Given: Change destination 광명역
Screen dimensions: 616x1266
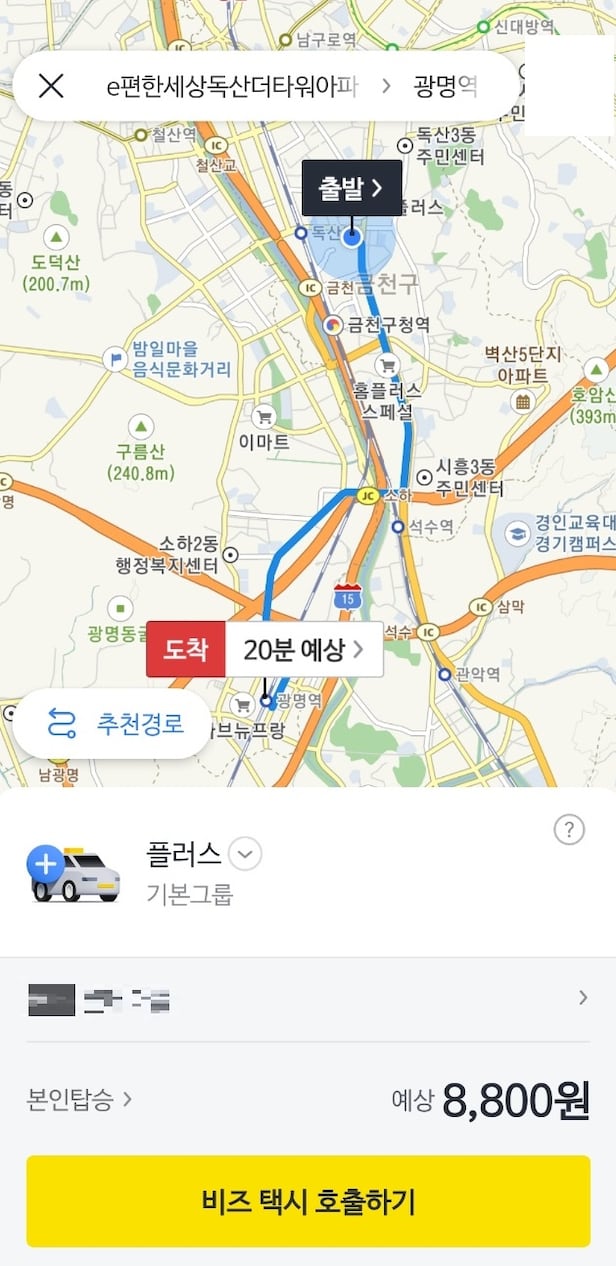Looking at the screenshot, I should 445,86.
